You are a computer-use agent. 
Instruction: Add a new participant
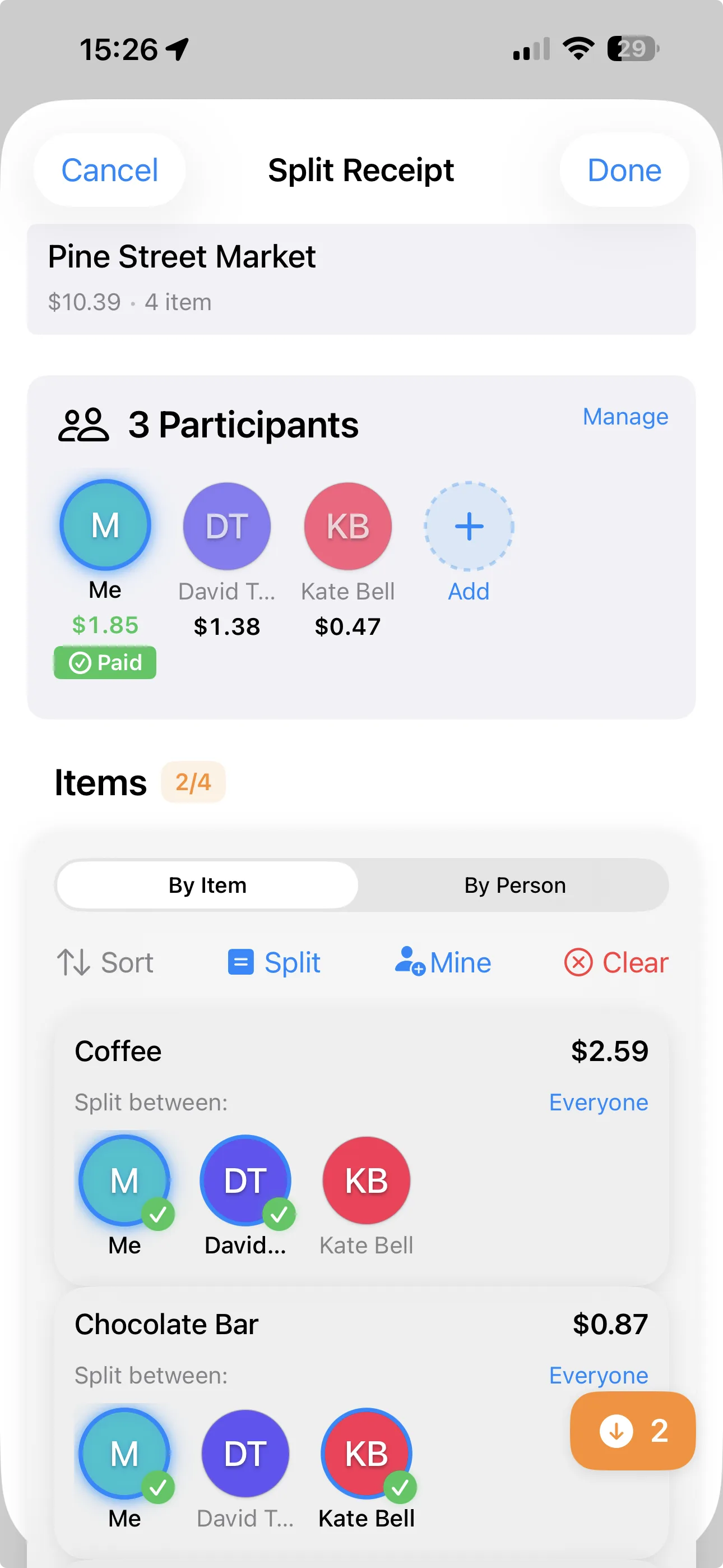(469, 527)
